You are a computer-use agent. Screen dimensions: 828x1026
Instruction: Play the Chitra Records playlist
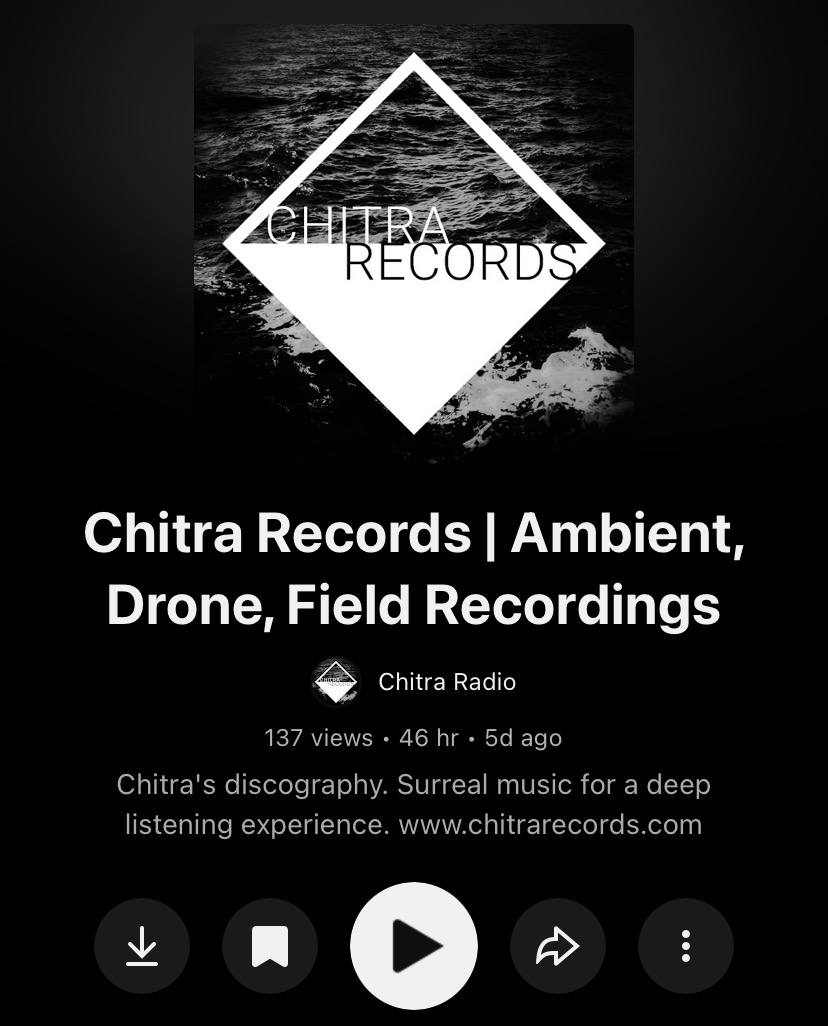pos(414,946)
